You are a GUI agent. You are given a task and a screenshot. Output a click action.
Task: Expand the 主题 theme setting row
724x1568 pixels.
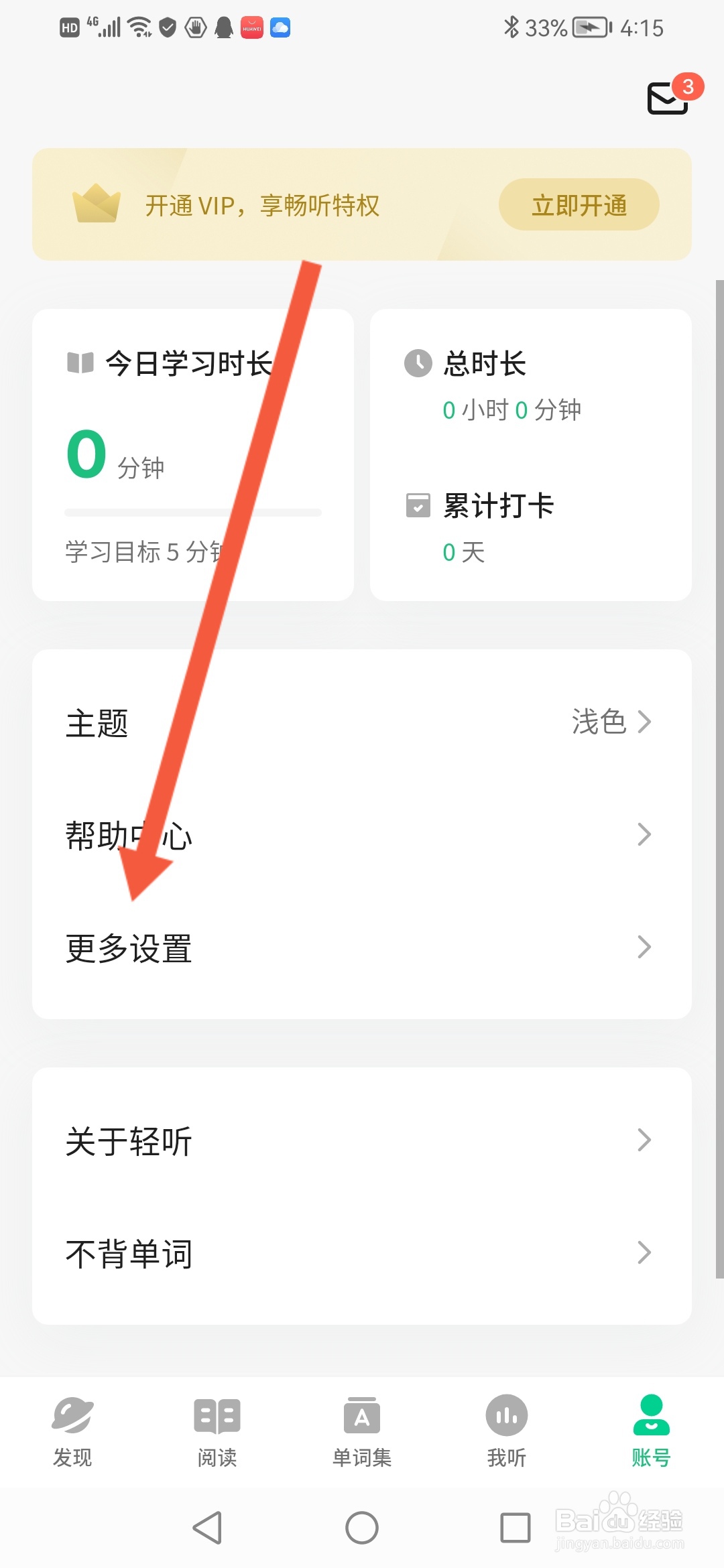(x=646, y=722)
